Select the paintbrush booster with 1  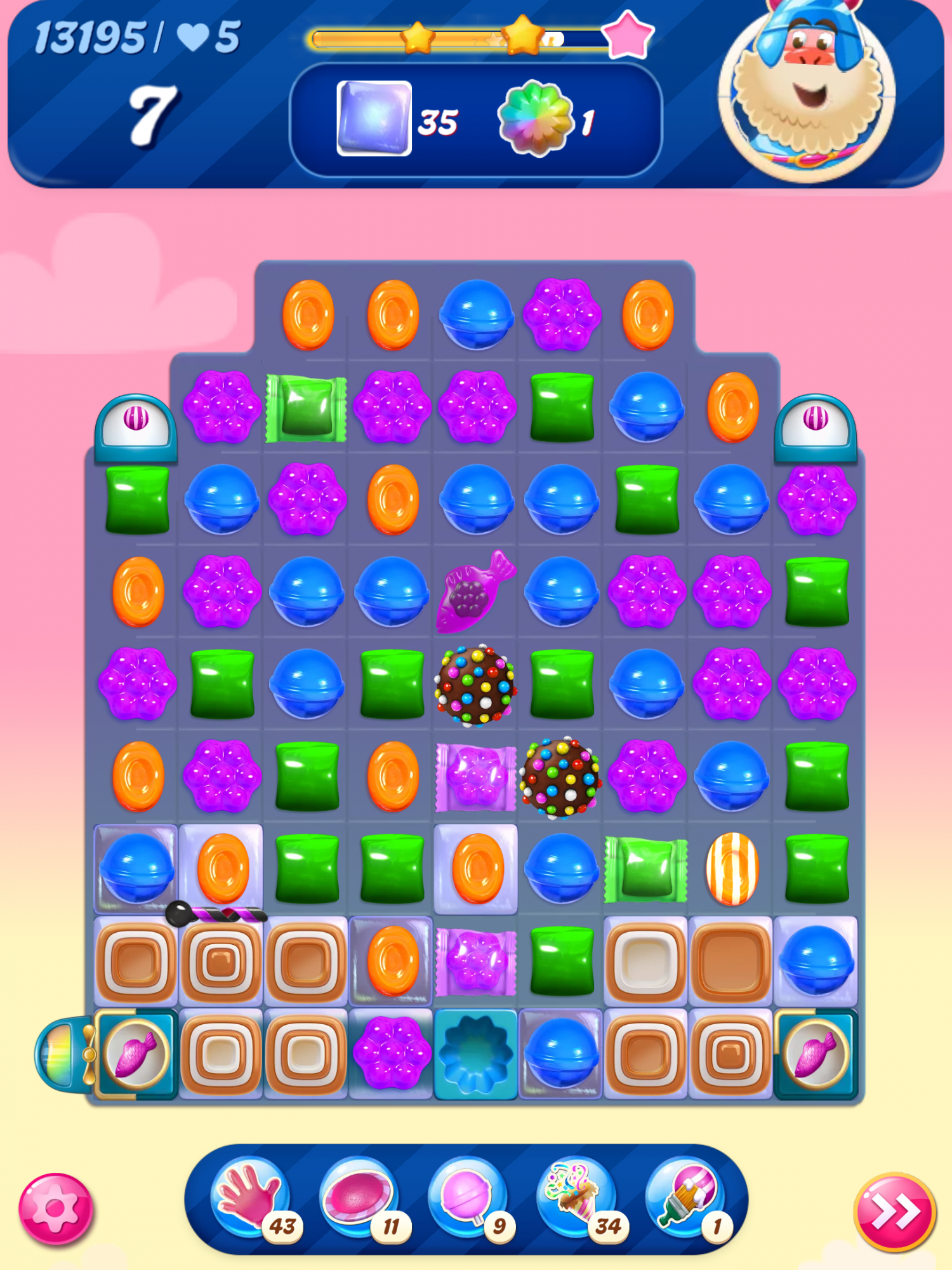coord(684,1198)
